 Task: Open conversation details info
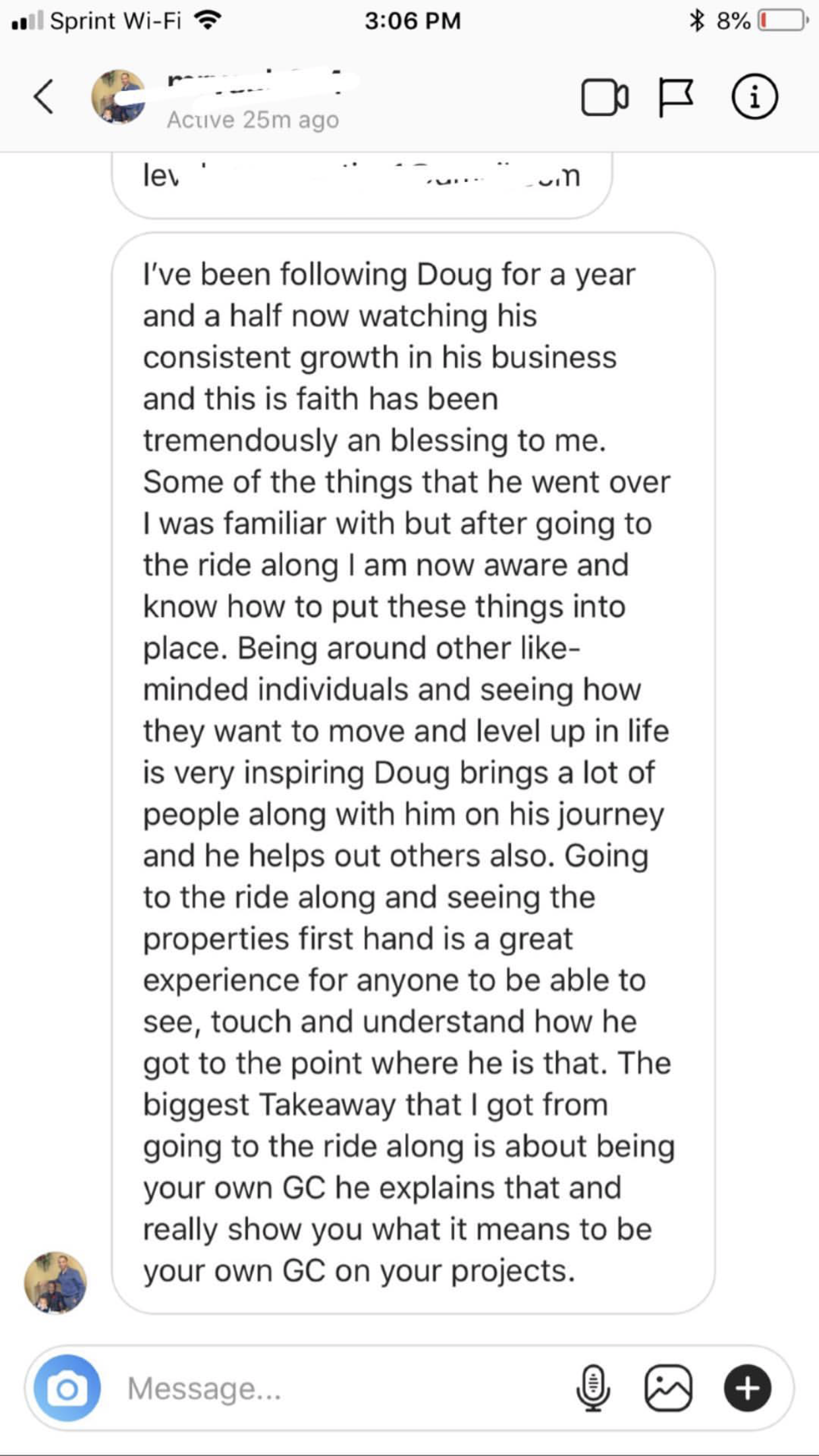tap(754, 97)
